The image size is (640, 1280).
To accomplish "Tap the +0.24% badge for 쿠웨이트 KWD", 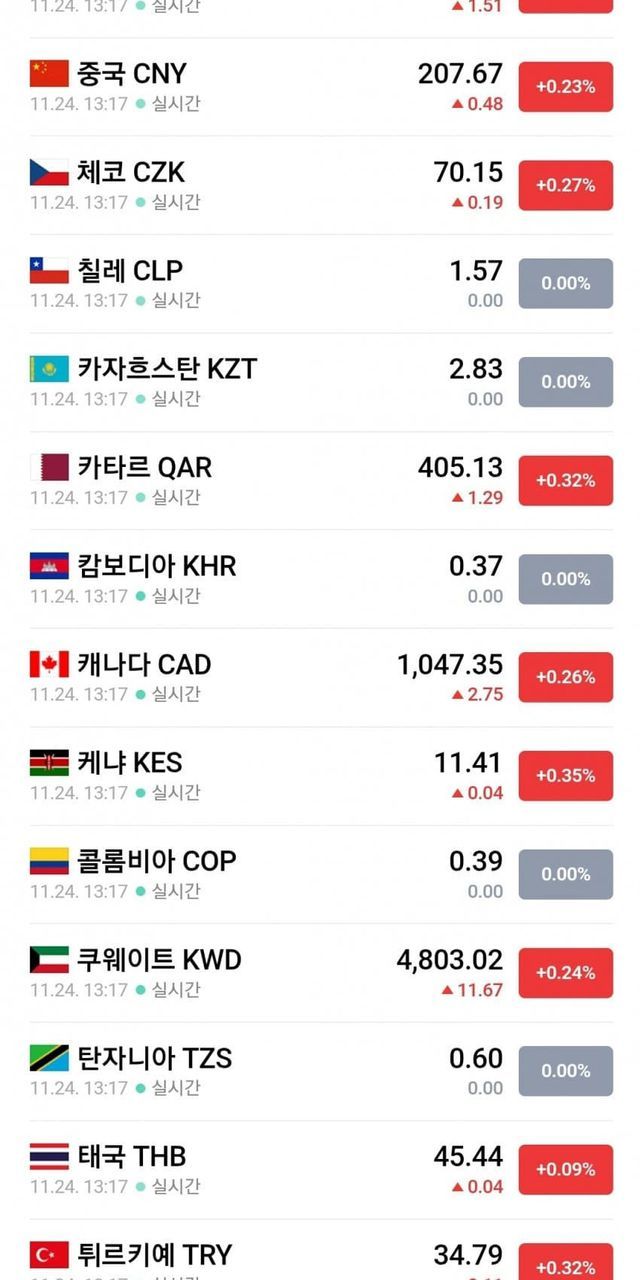I will [565, 973].
